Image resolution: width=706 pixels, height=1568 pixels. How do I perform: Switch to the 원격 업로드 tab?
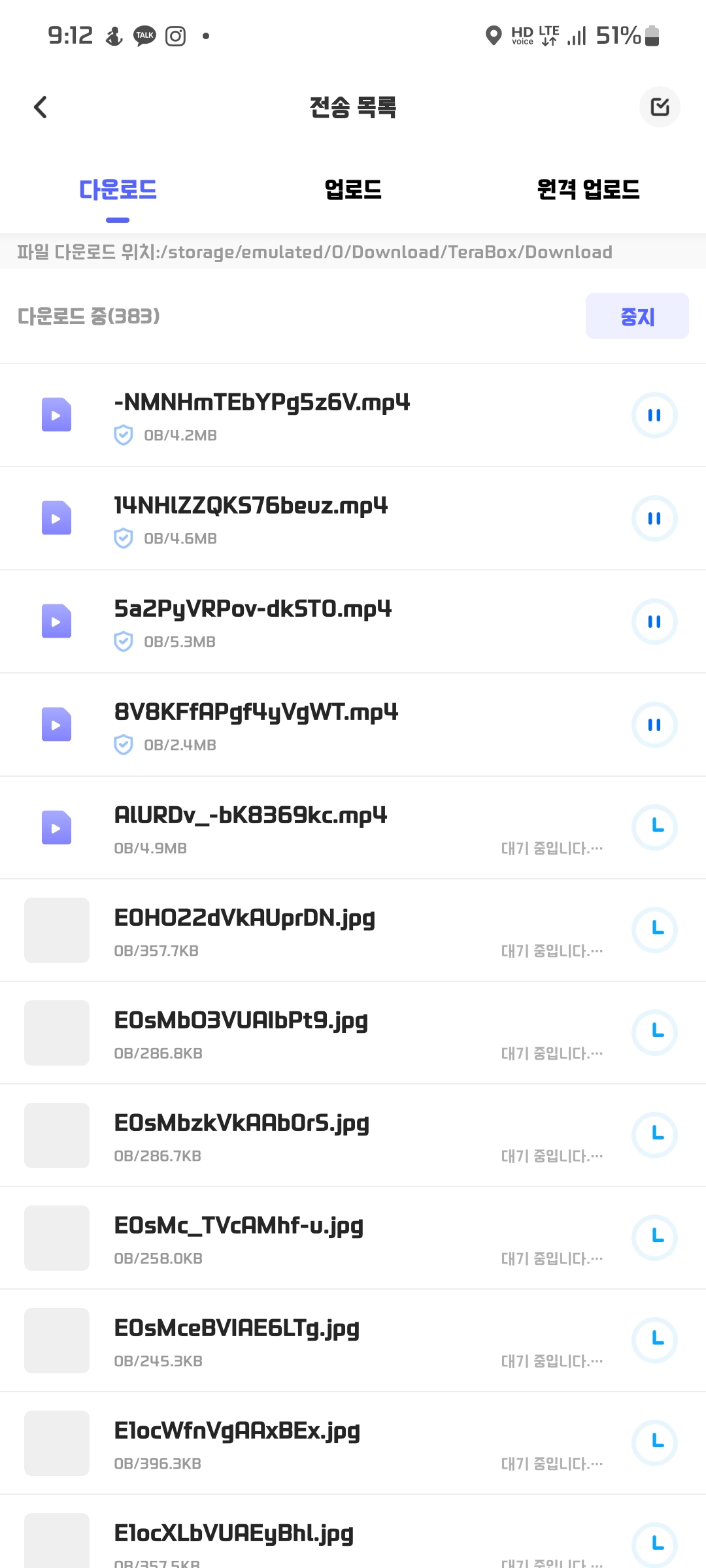click(588, 189)
